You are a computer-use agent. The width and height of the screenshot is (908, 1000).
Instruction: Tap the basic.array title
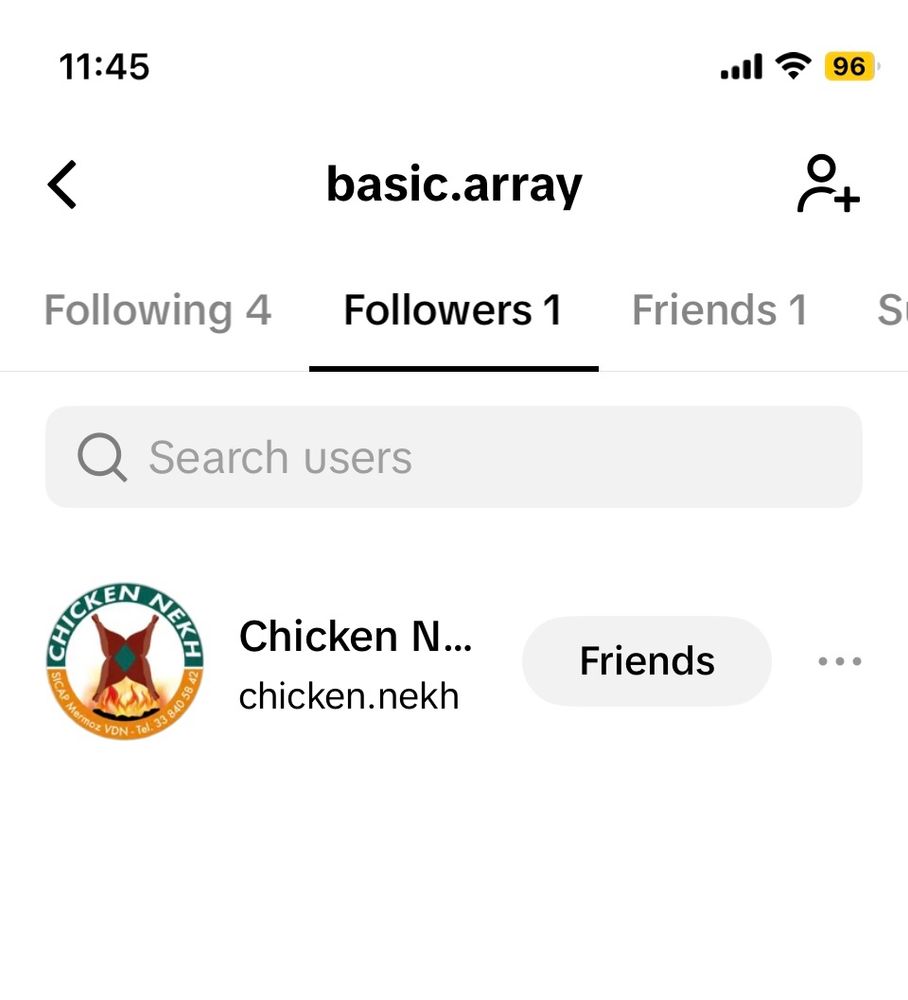(455, 185)
